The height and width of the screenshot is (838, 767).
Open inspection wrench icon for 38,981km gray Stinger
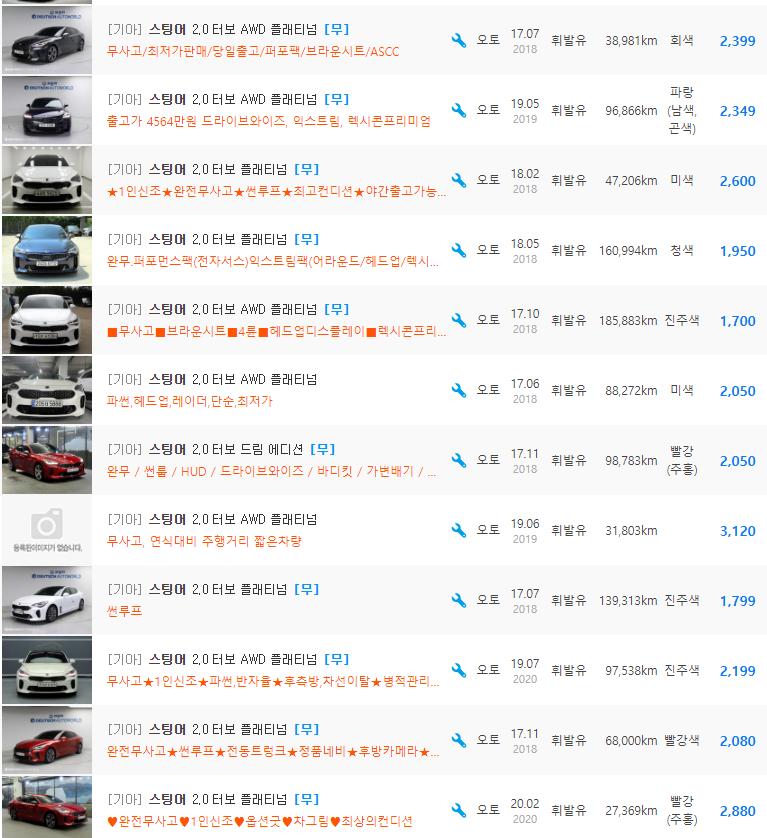coord(459,41)
